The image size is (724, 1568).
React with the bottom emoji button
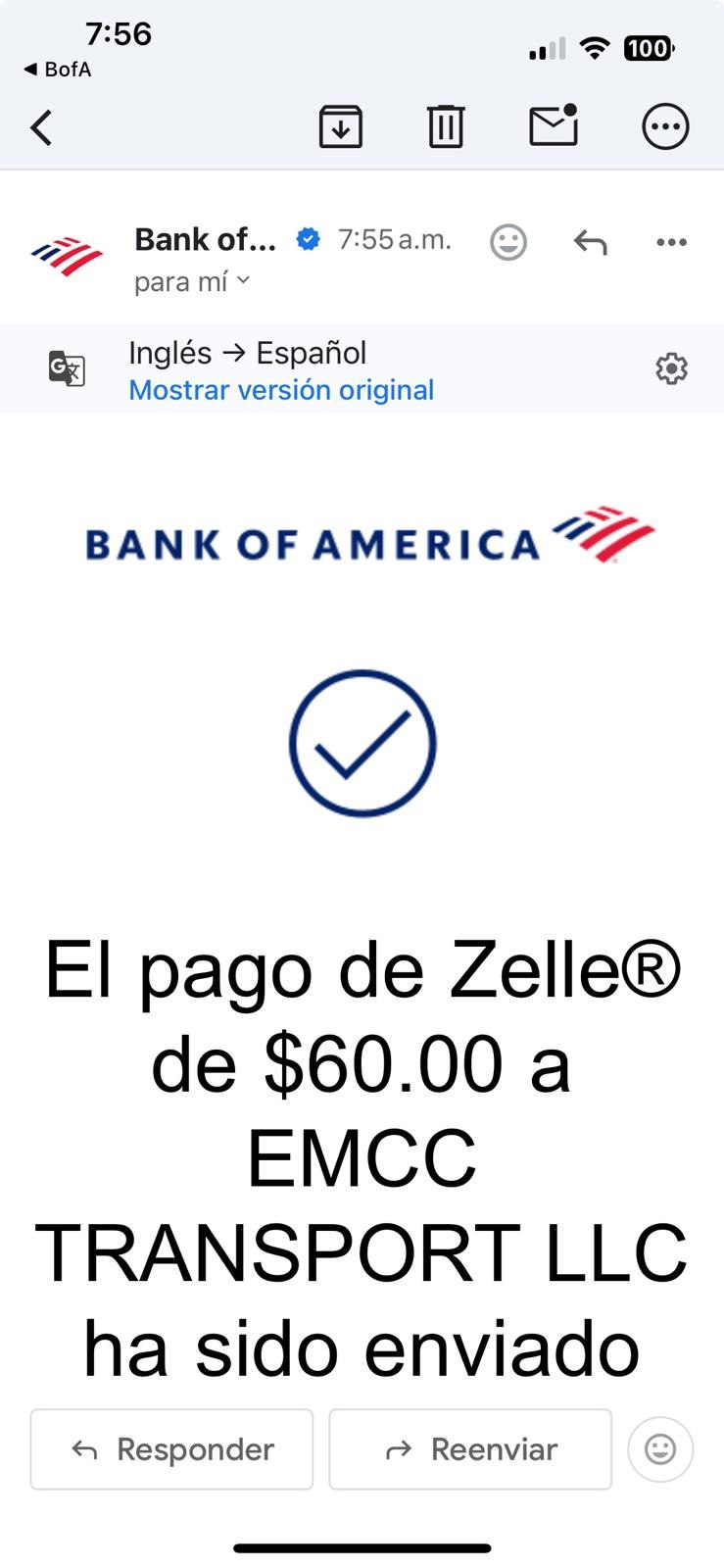click(660, 1449)
